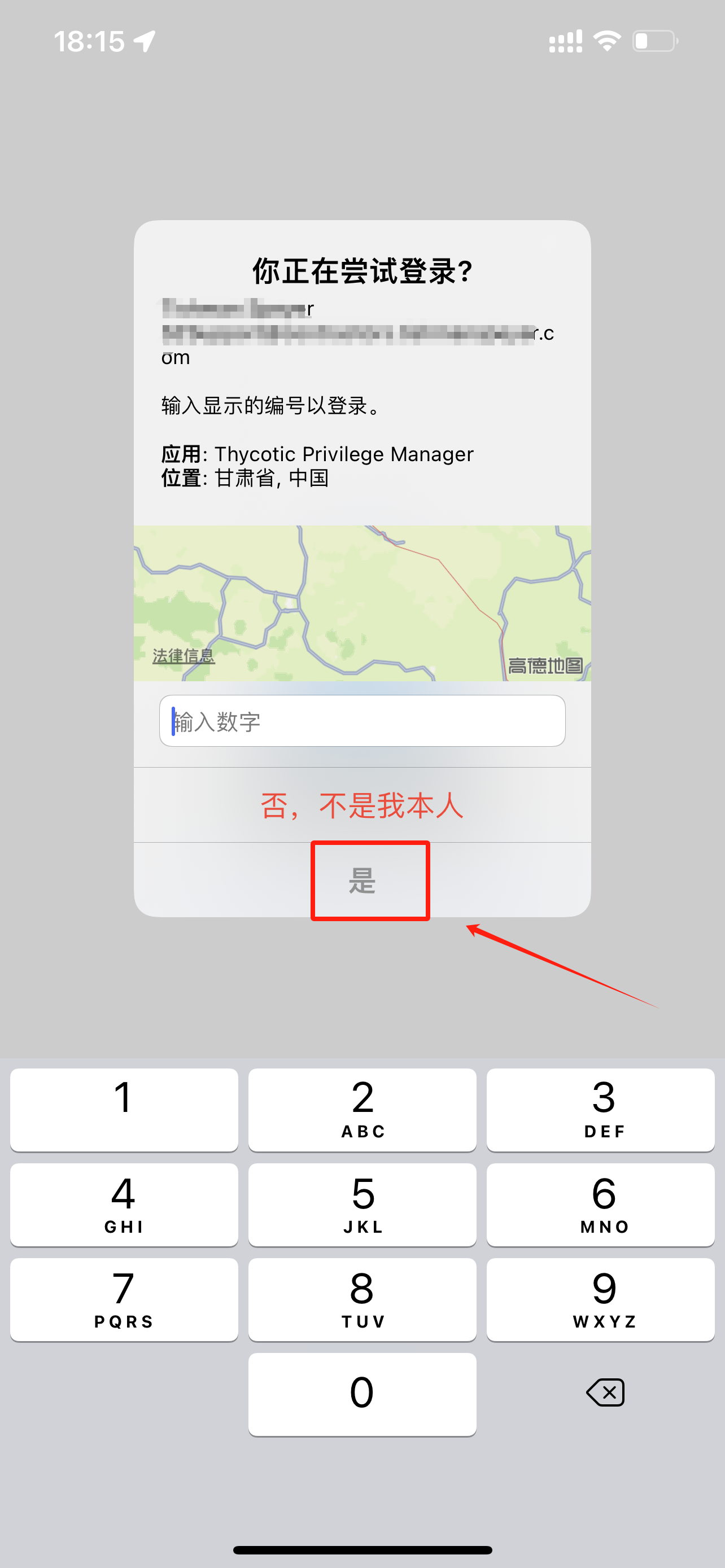
Task: Tap keypad digit 3
Action: coord(600,1109)
